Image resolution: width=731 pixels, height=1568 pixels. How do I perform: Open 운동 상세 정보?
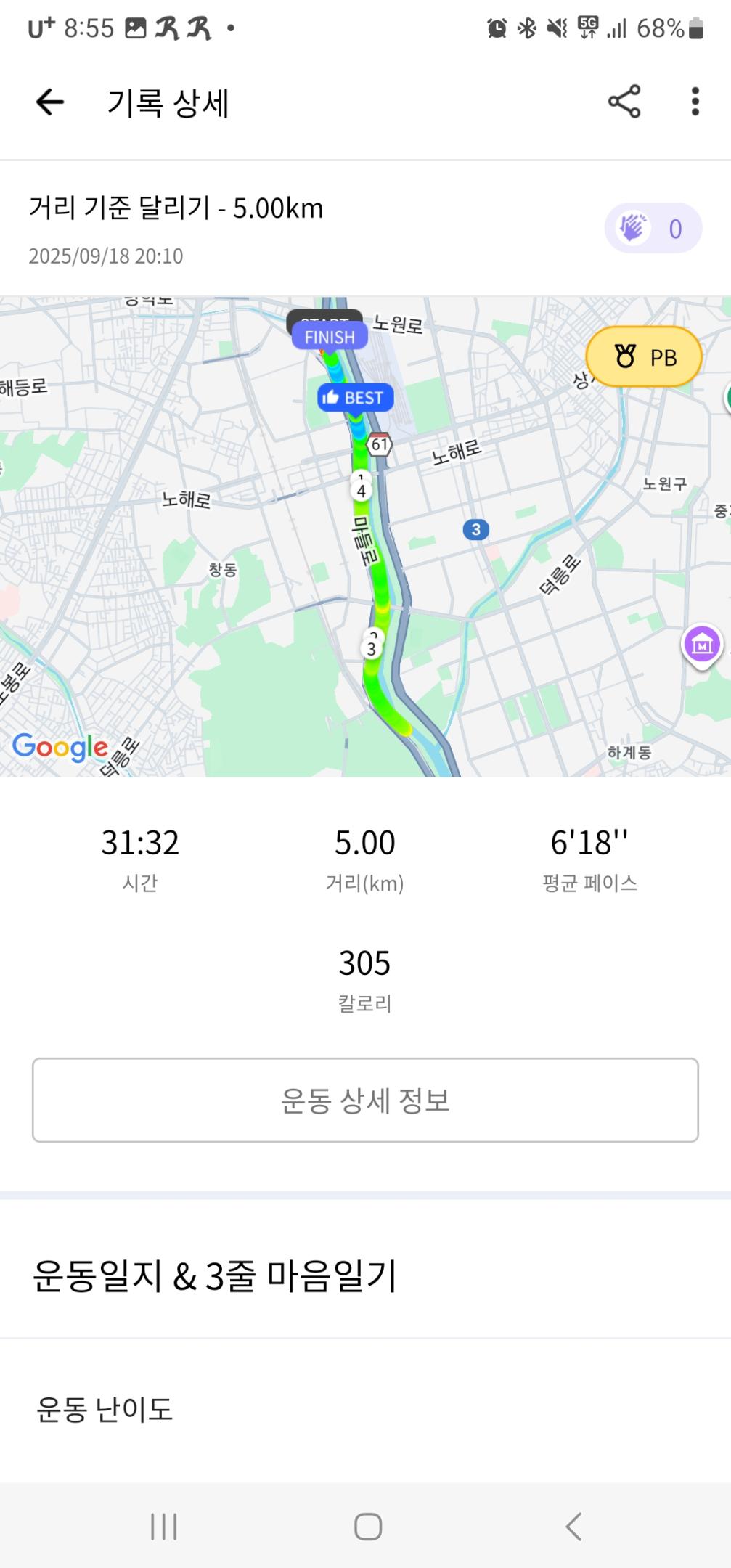pyautogui.click(x=365, y=1100)
